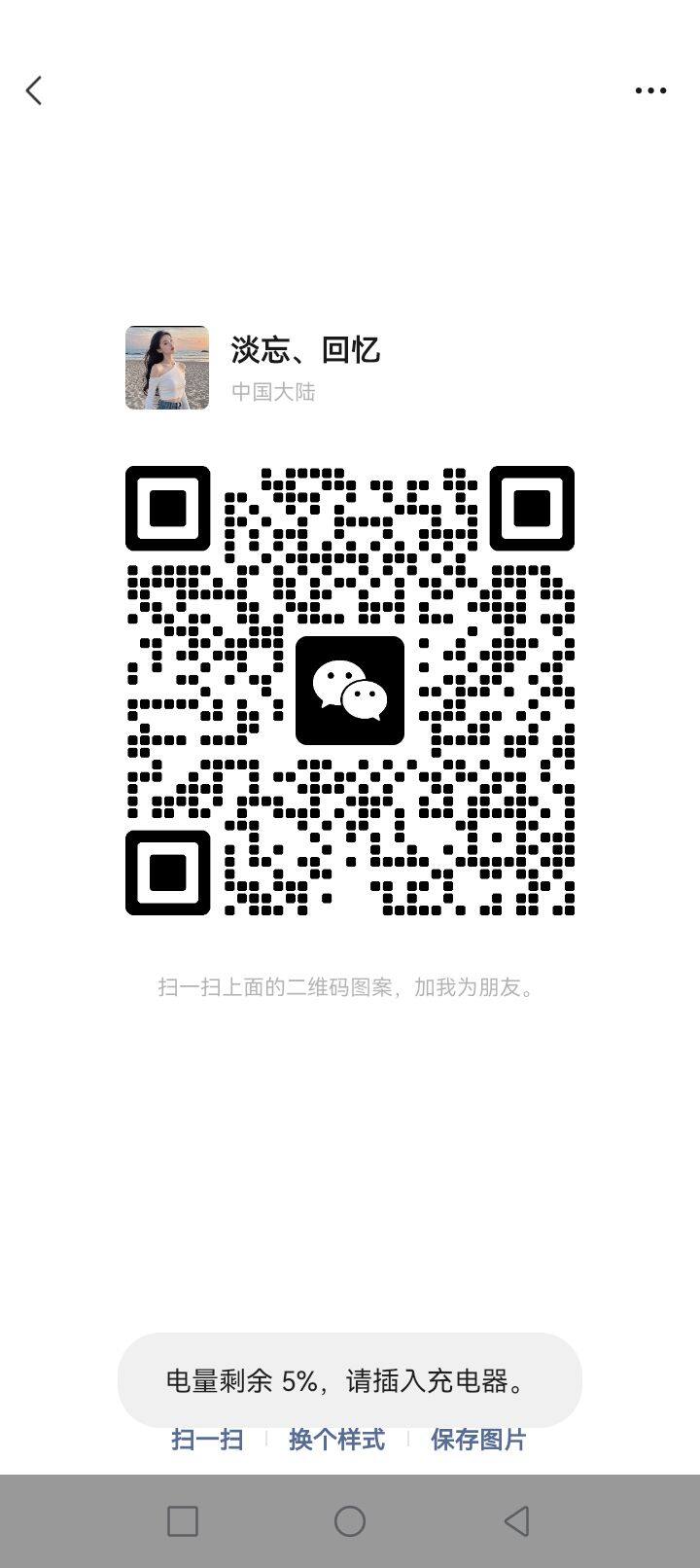Tap 保存图片 to save the image
Viewport: 700px width, 1568px height.
click(x=478, y=1440)
